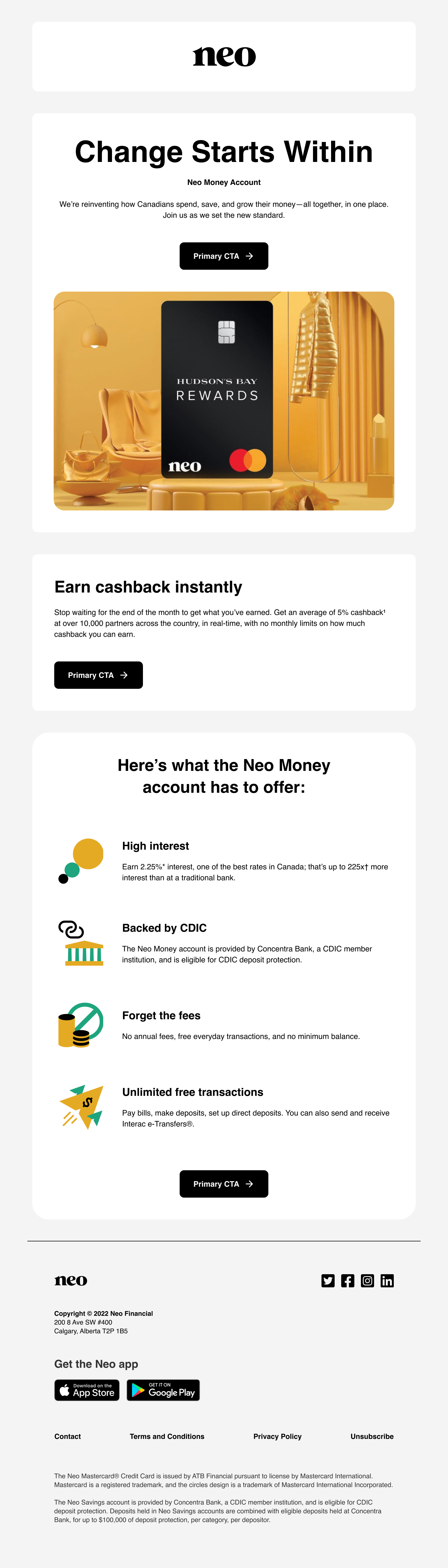The image size is (448, 1568).
Task: Open Neo's Twitter page
Action: point(328,1281)
